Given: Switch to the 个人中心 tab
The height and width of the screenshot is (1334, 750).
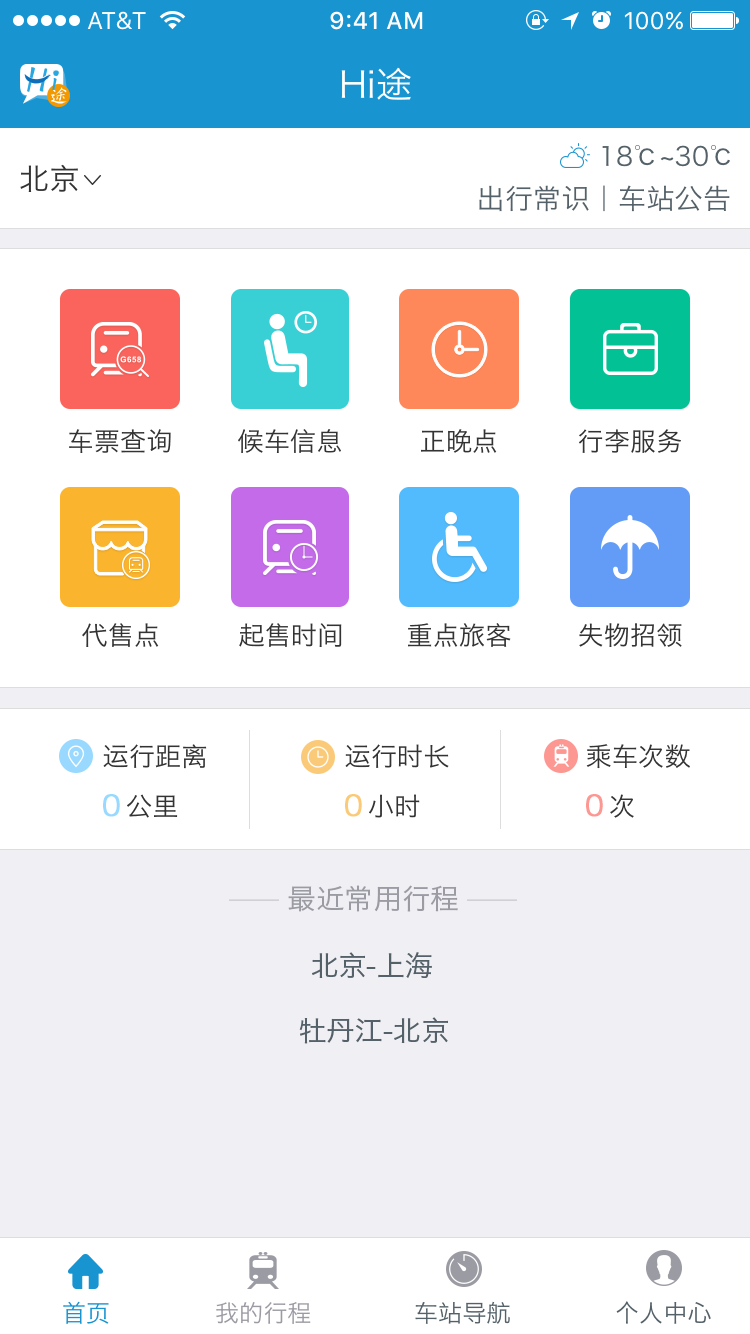Looking at the screenshot, I should 664,1288.
